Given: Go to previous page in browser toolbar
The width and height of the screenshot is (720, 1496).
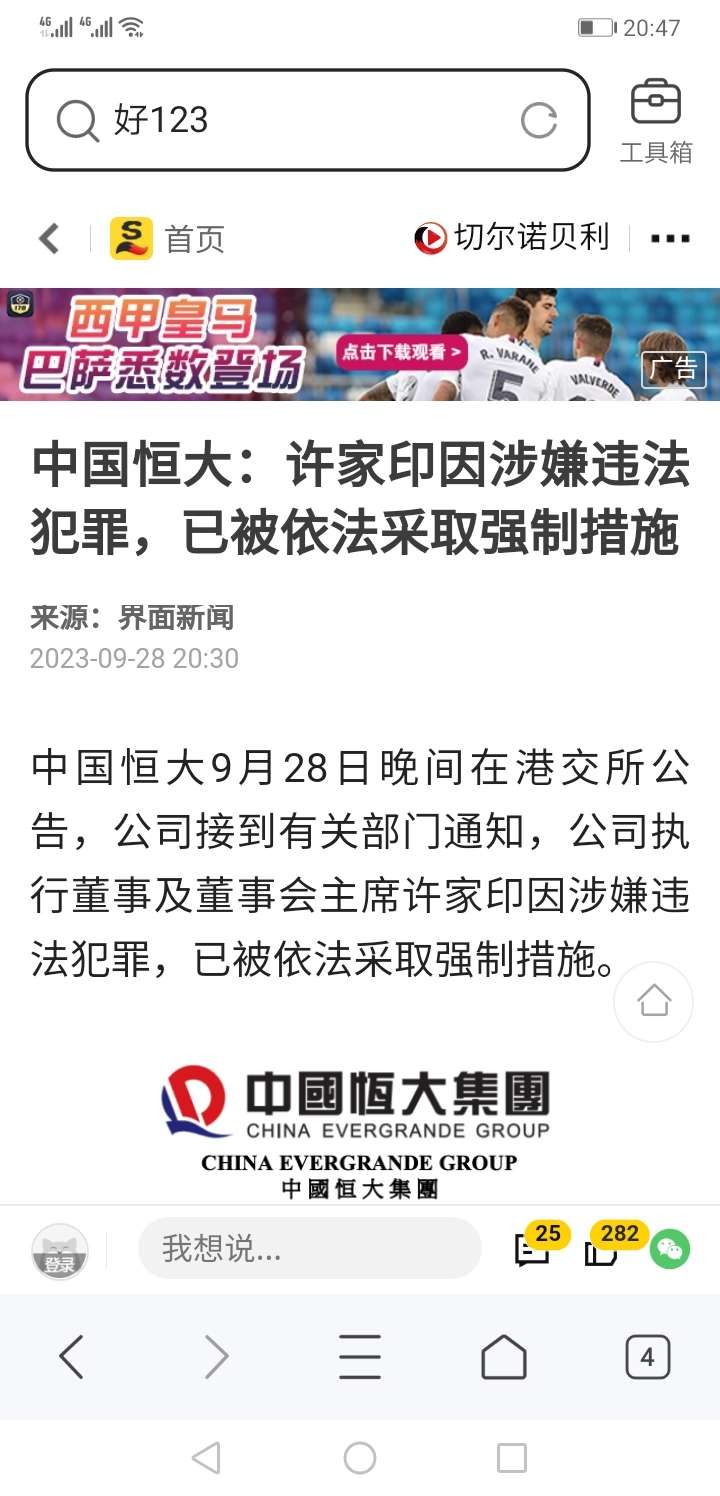Looking at the screenshot, I should 71,1357.
